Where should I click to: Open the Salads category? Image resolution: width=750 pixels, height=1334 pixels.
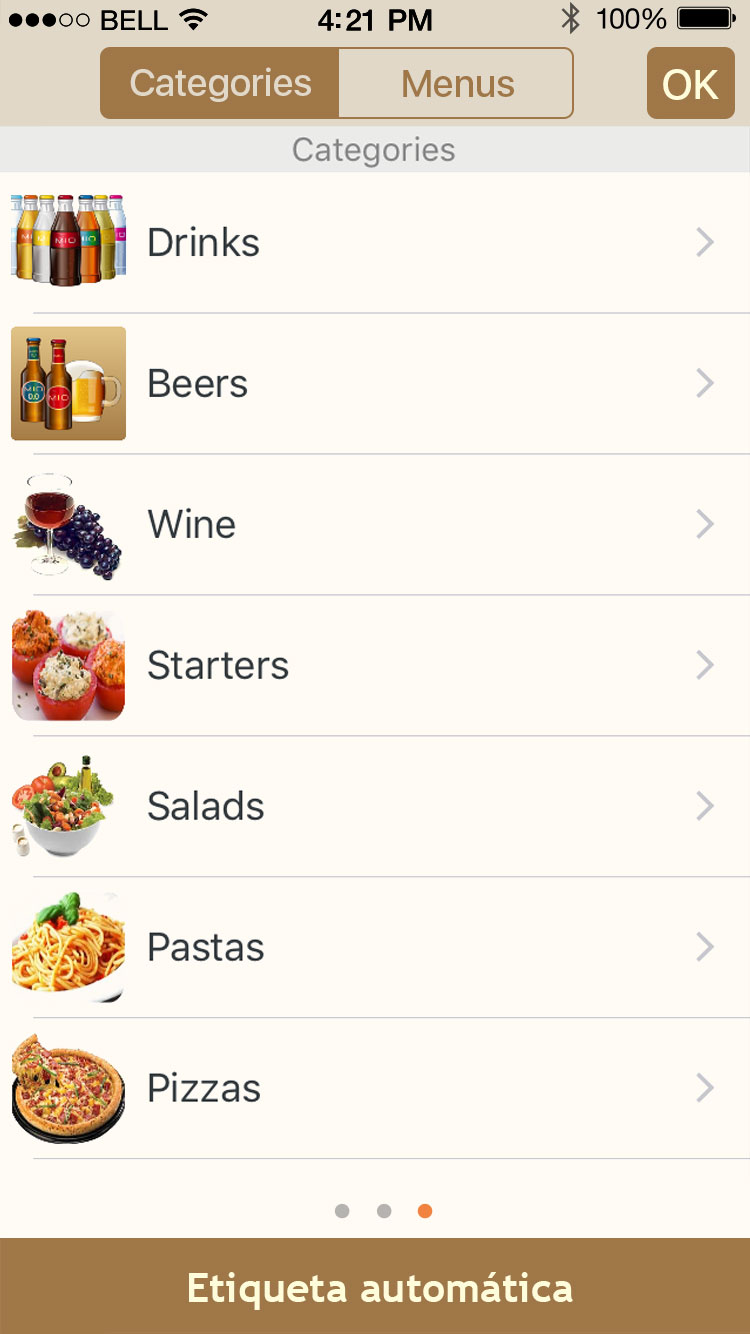pyautogui.click(x=375, y=807)
